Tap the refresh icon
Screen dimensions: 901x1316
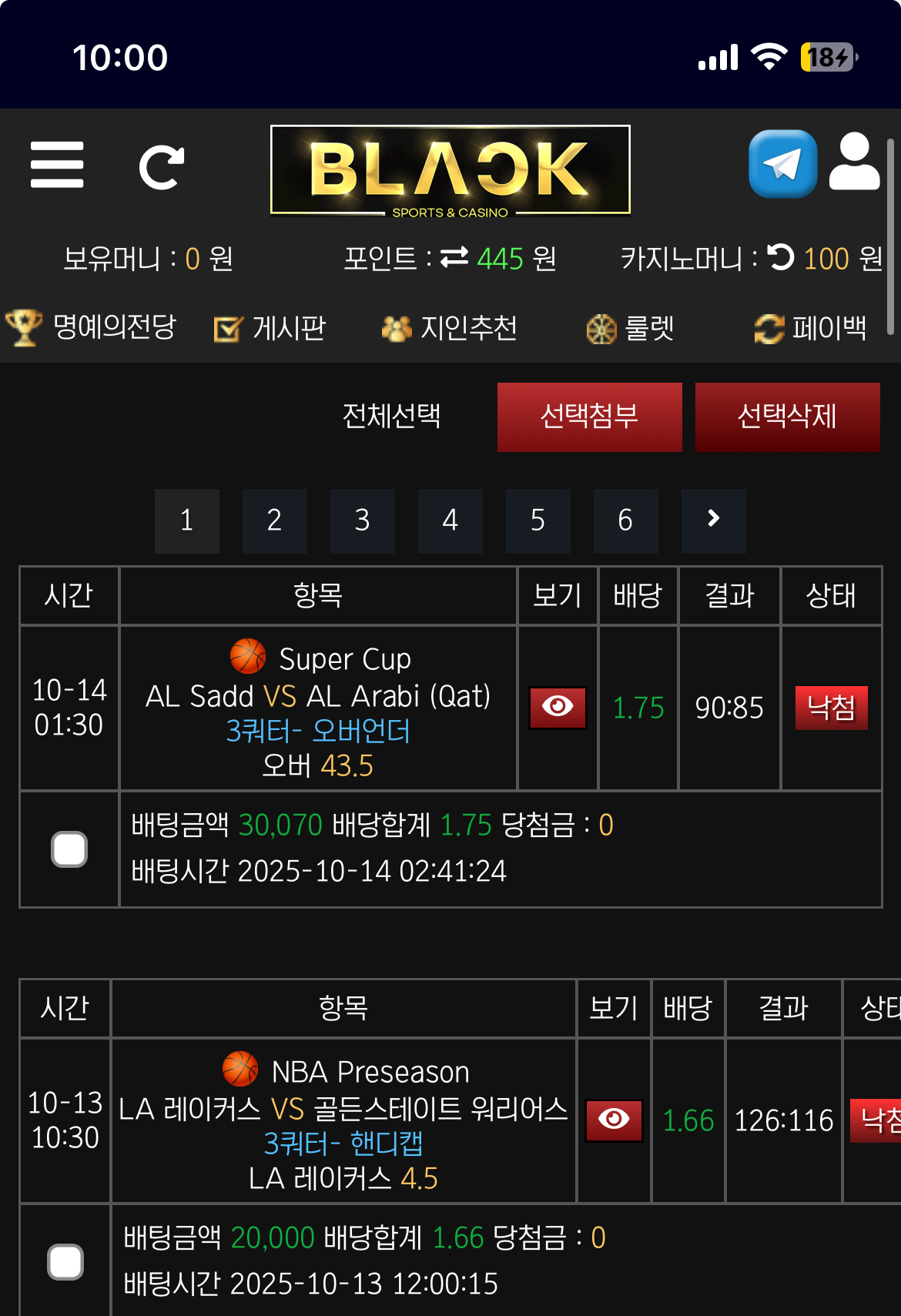pyautogui.click(x=162, y=167)
